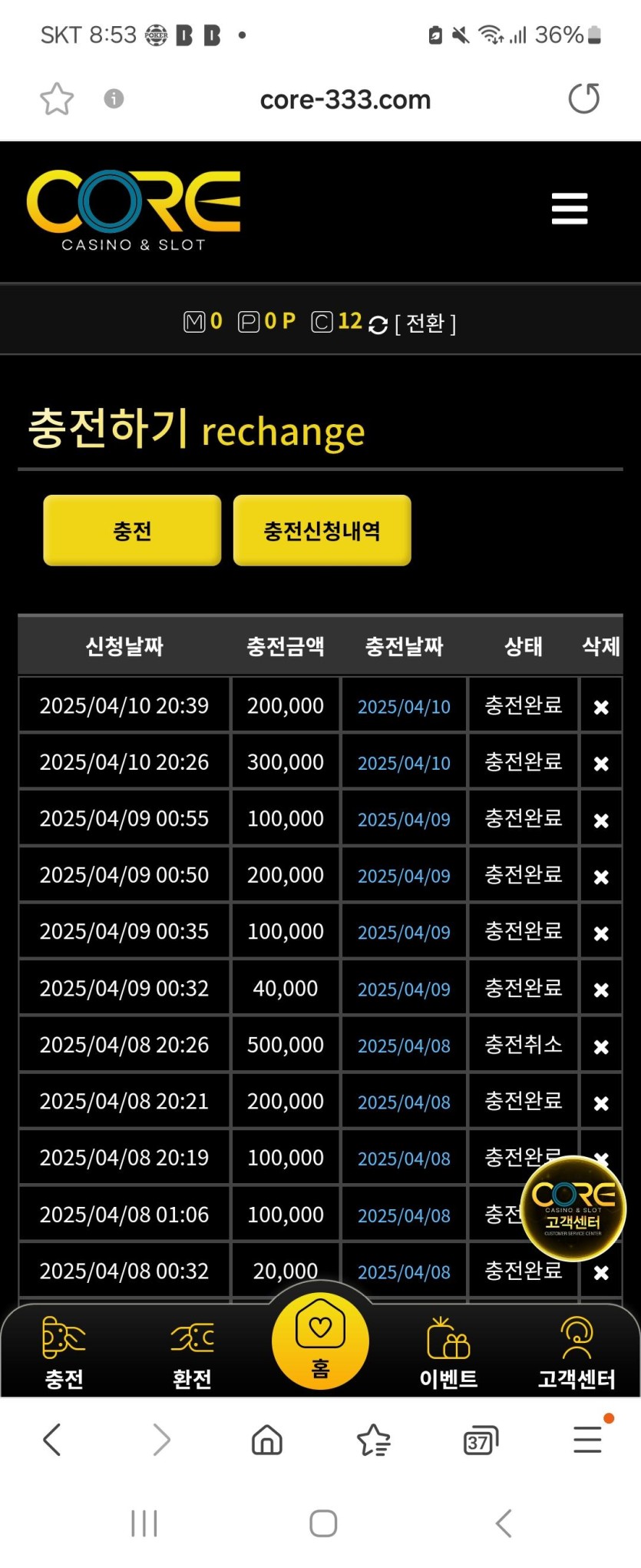This screenshot has width=641, height=1568.
Task: Switch to the 충전 bottom tab
Action: coord(64,1353)
